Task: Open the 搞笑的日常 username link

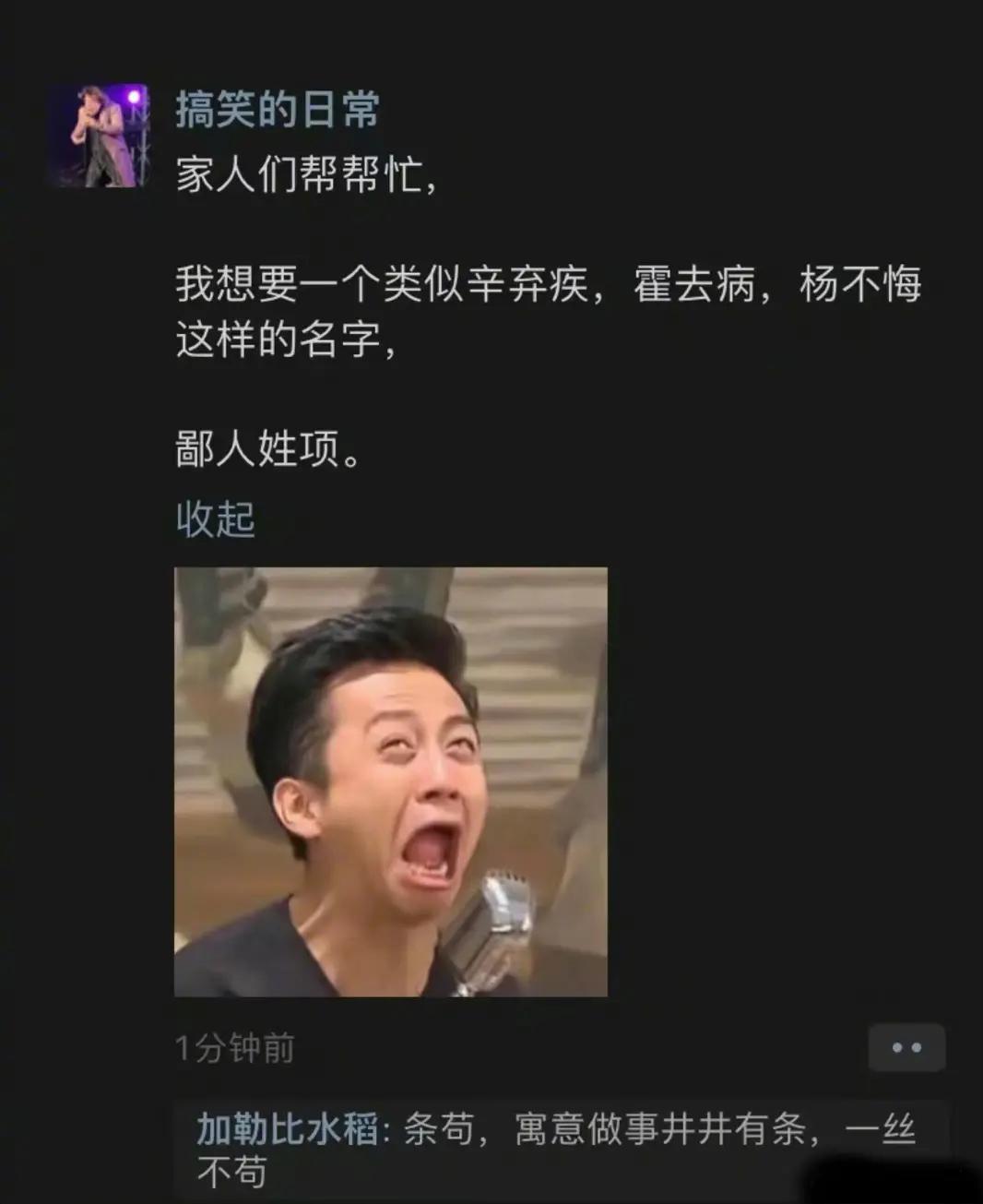Action: coord(277,110)
